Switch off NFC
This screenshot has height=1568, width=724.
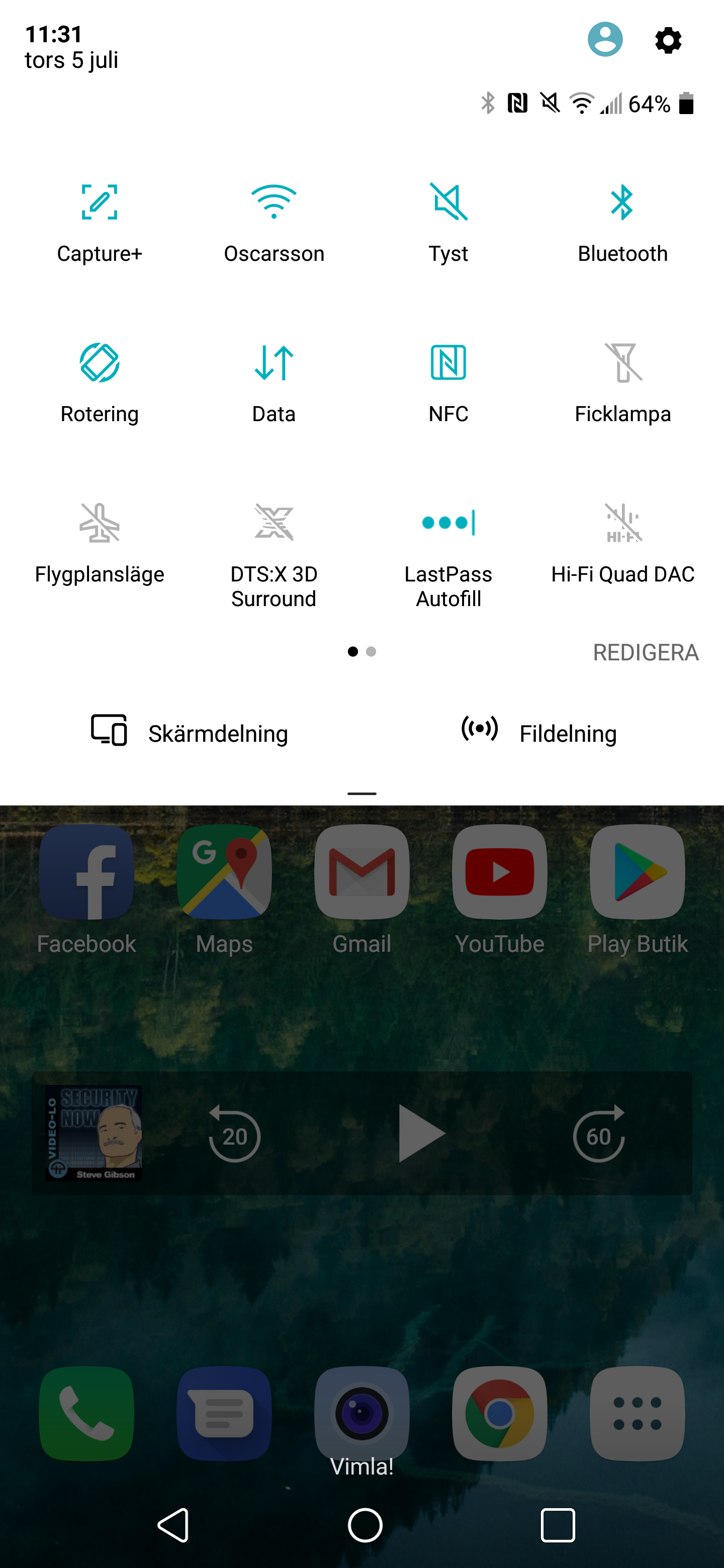448,363
